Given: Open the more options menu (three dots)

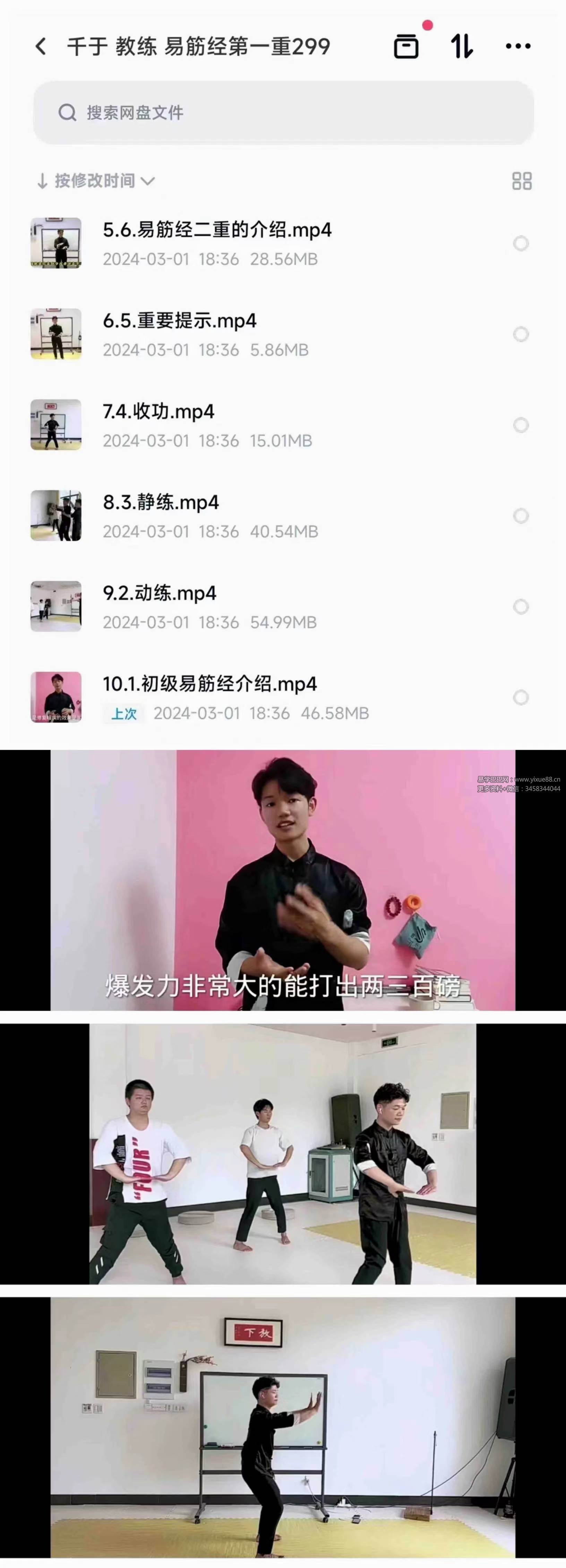Looking at the screenshot, I should tap(517, 46).
